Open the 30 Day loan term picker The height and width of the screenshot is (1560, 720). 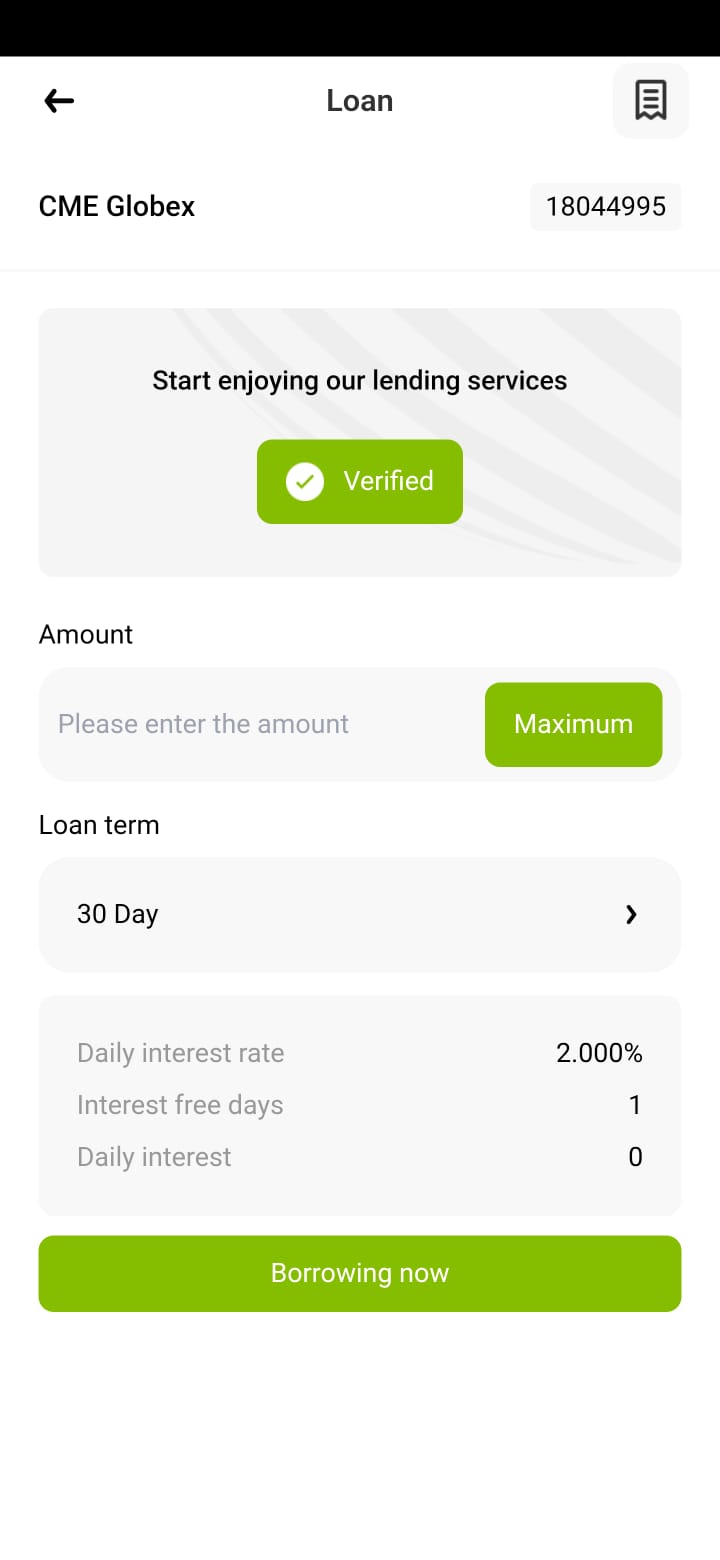coord(360,914)
